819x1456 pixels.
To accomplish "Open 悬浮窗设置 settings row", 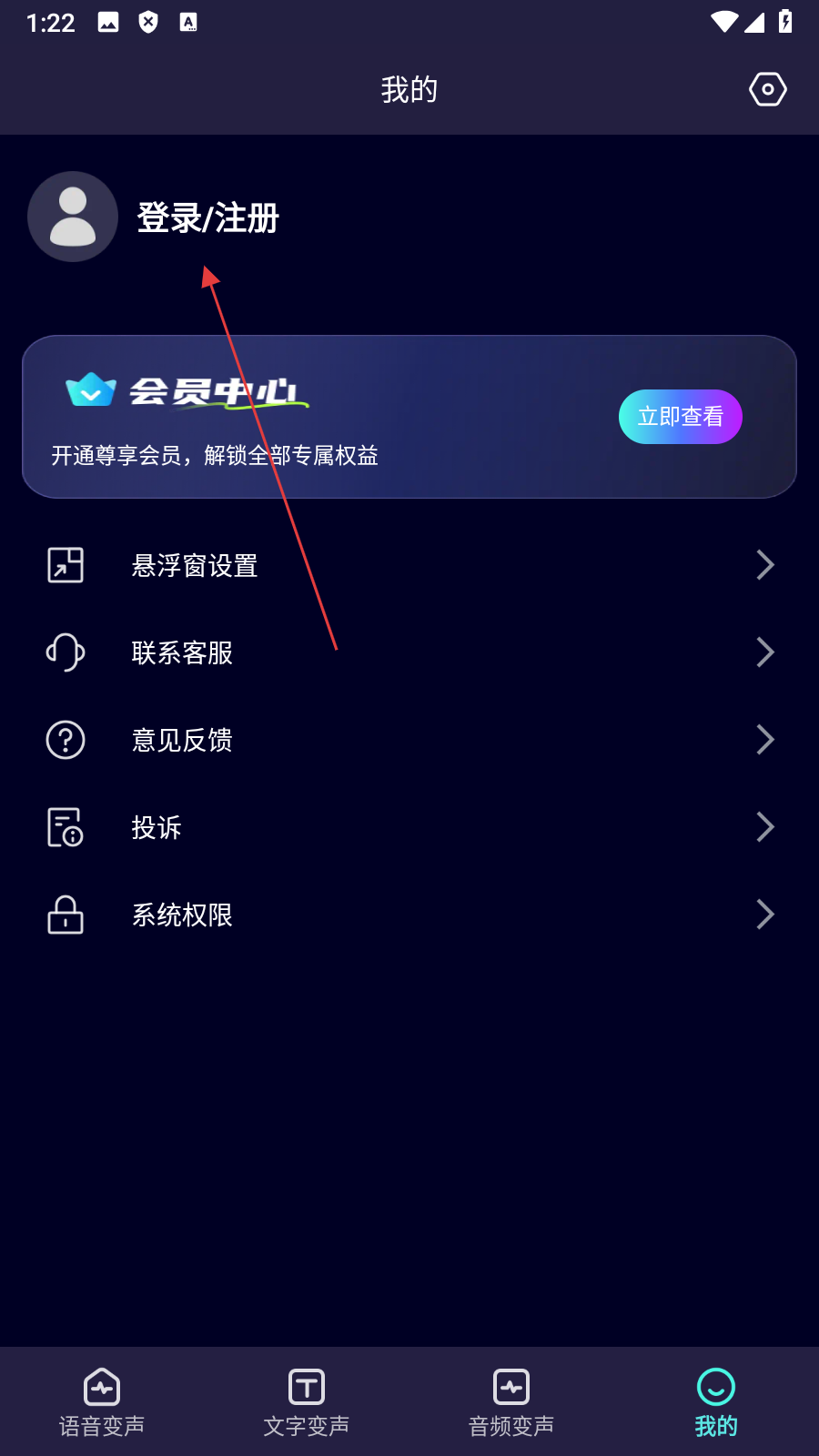I will pyautogui.click(x=409, y=565).
